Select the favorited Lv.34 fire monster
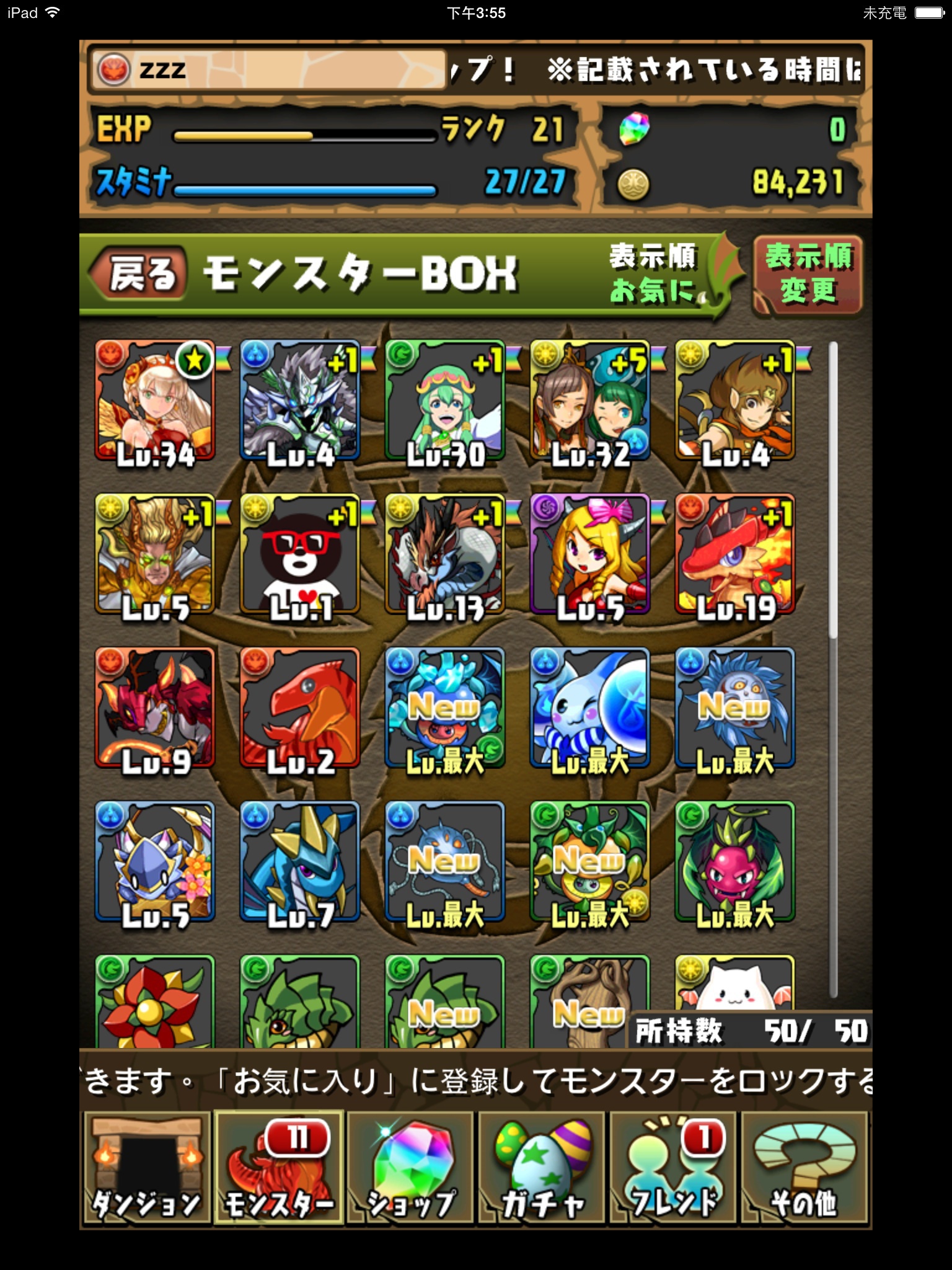This screenshot has height=1270, width=952. coord(155,401)
